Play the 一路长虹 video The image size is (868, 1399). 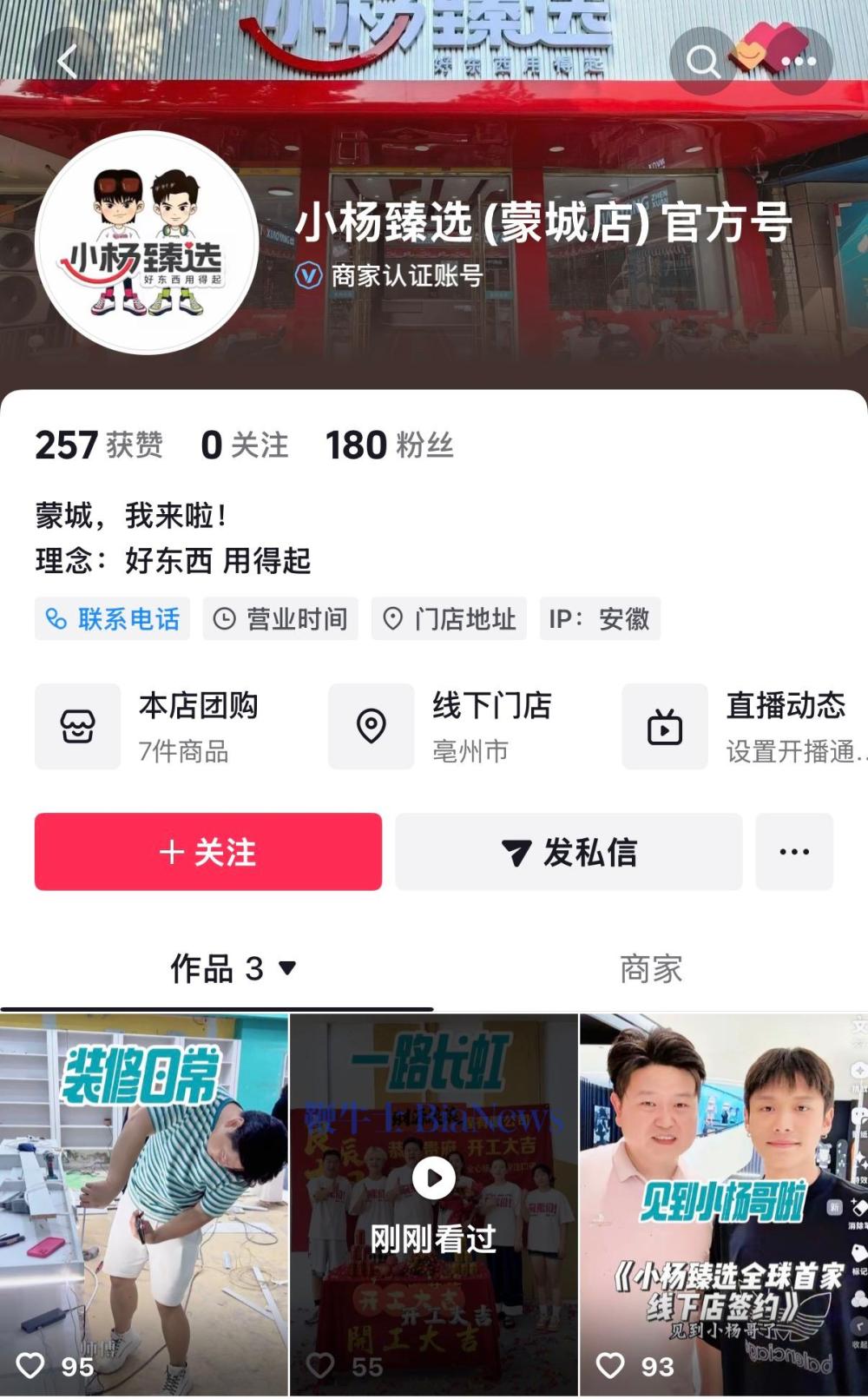(x=433, y=1203)
